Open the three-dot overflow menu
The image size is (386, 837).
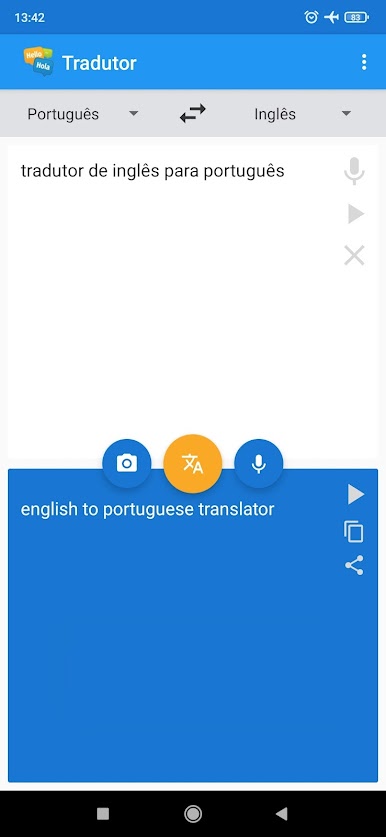pos(364,62)
